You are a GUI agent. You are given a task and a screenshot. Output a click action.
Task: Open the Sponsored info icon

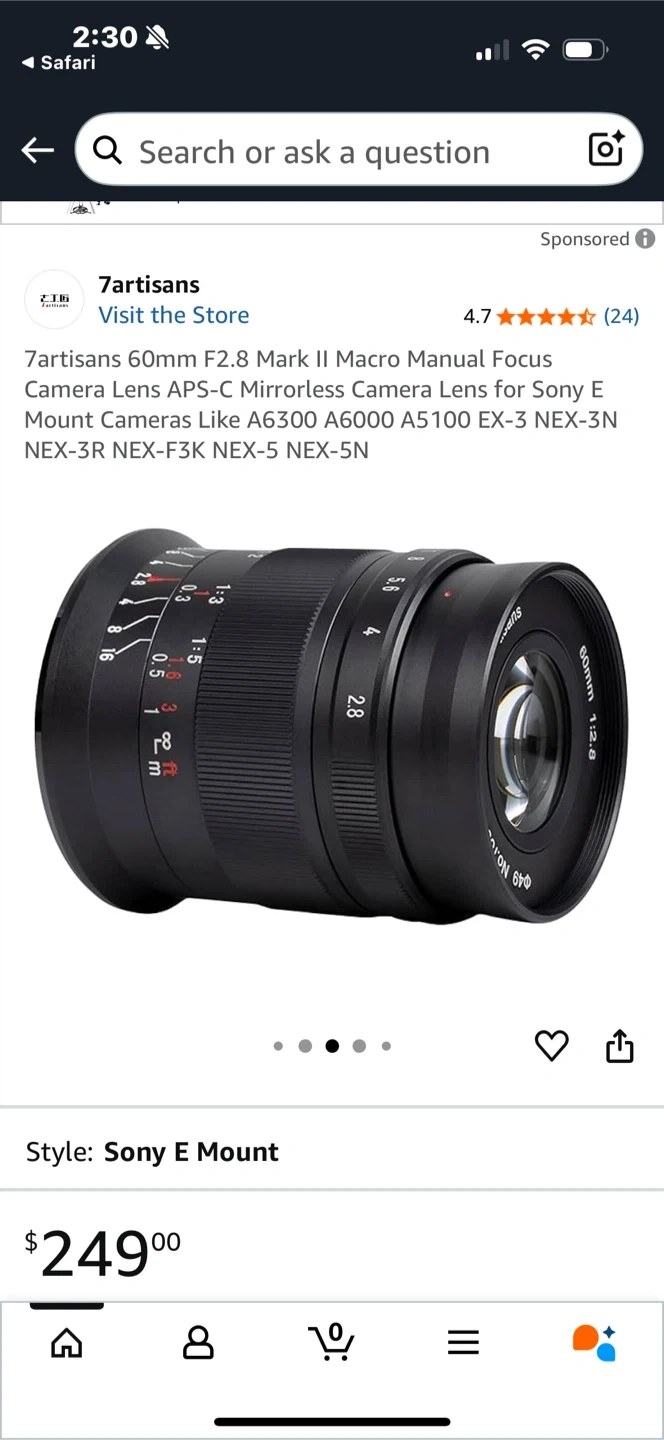646,239
